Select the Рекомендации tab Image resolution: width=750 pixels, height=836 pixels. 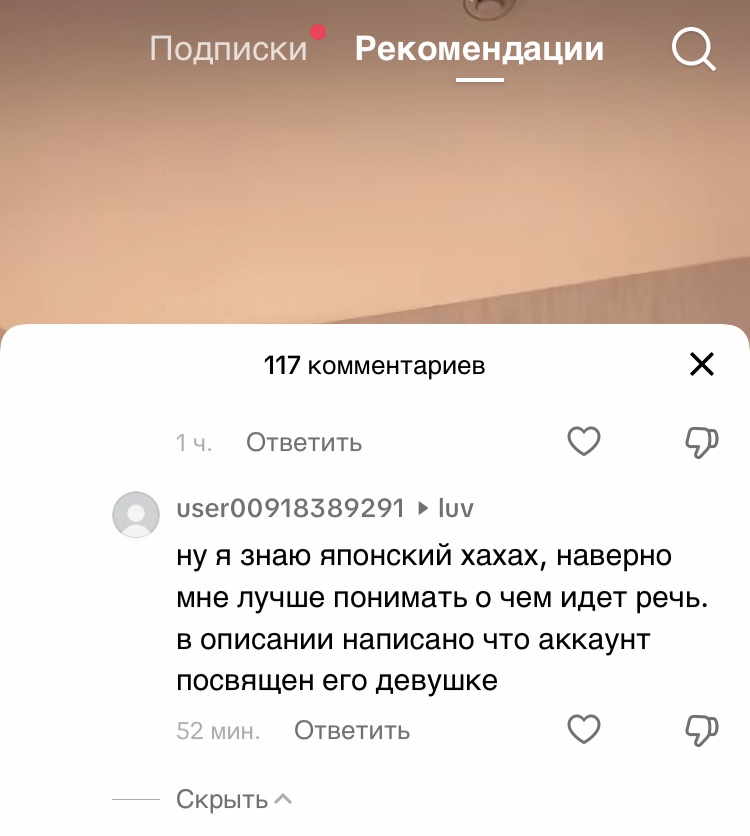point(479,49)
